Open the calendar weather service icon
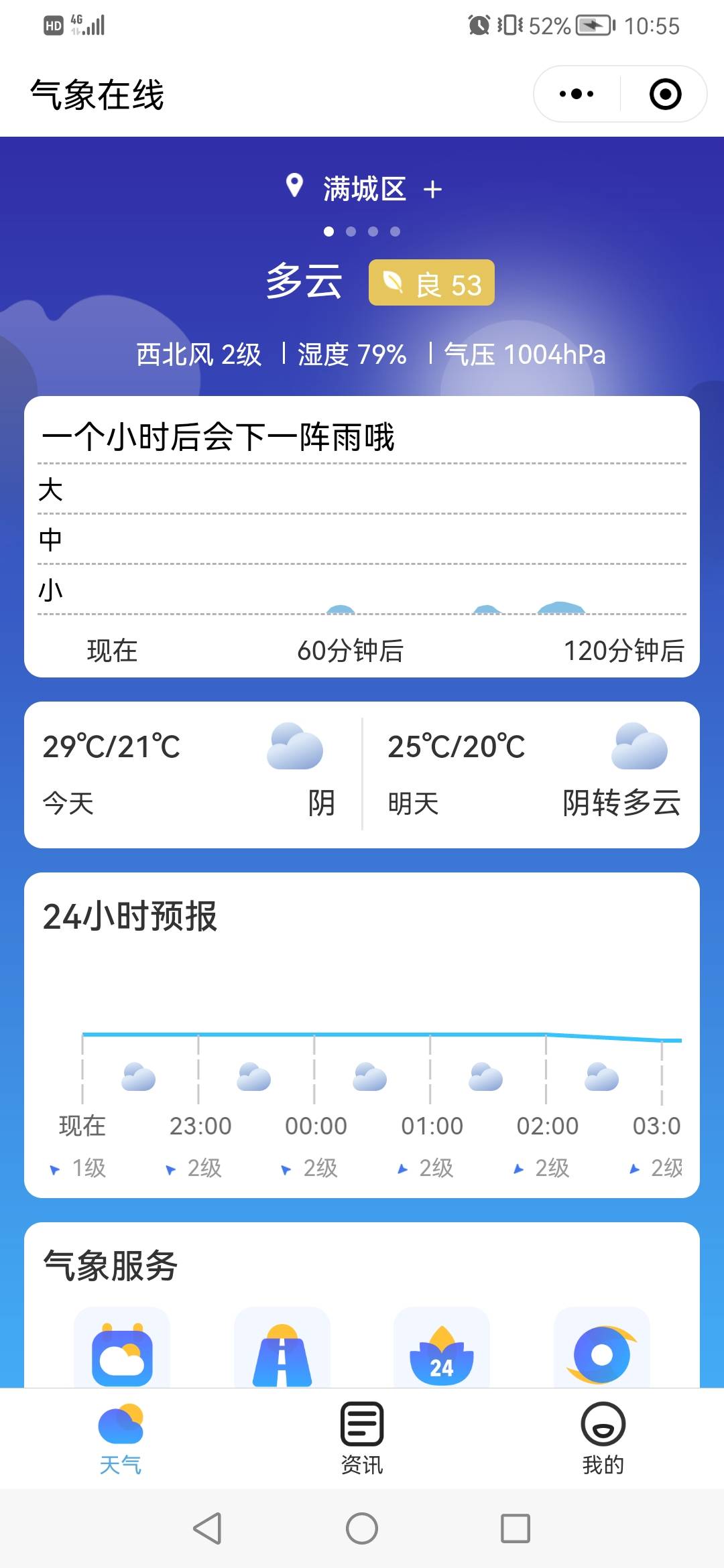 coord(122,1352)
